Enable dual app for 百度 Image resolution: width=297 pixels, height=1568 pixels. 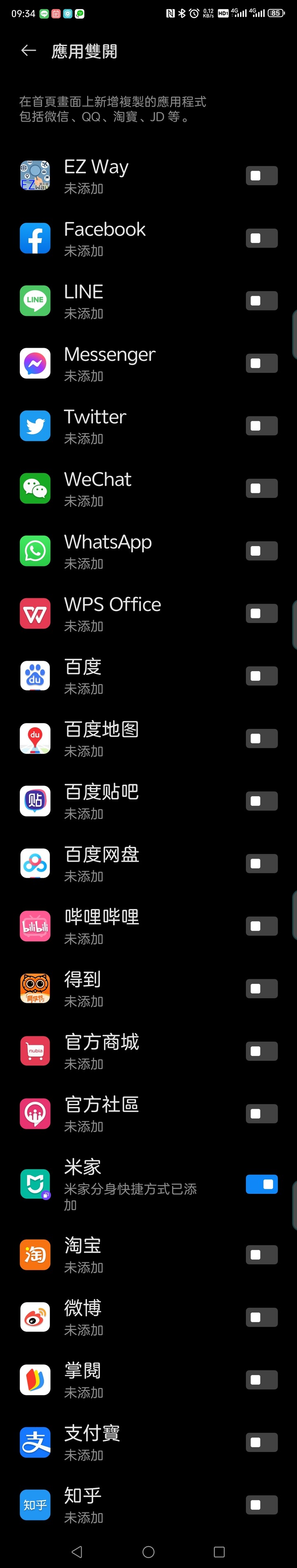pos(262,676)
